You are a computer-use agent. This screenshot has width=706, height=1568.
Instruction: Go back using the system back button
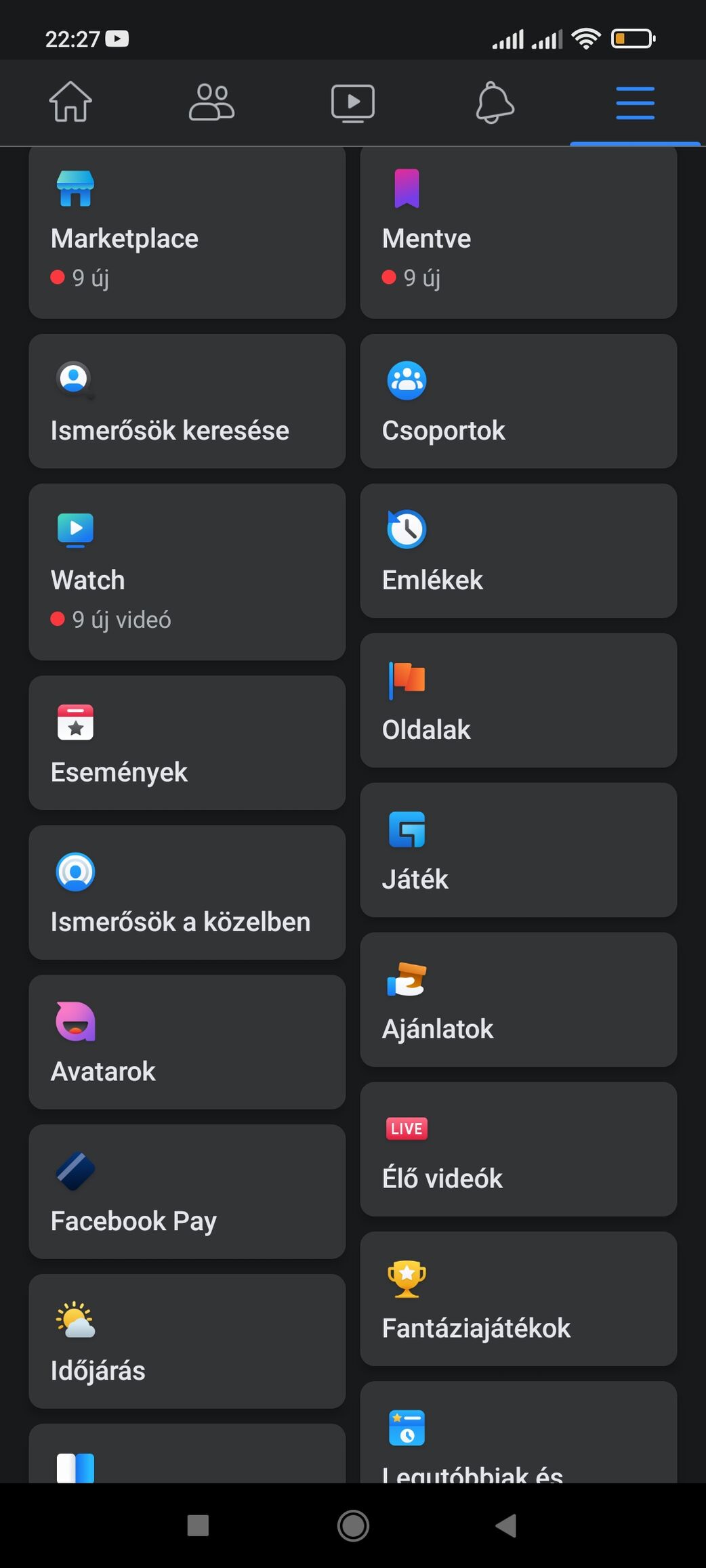(506, 1526)
